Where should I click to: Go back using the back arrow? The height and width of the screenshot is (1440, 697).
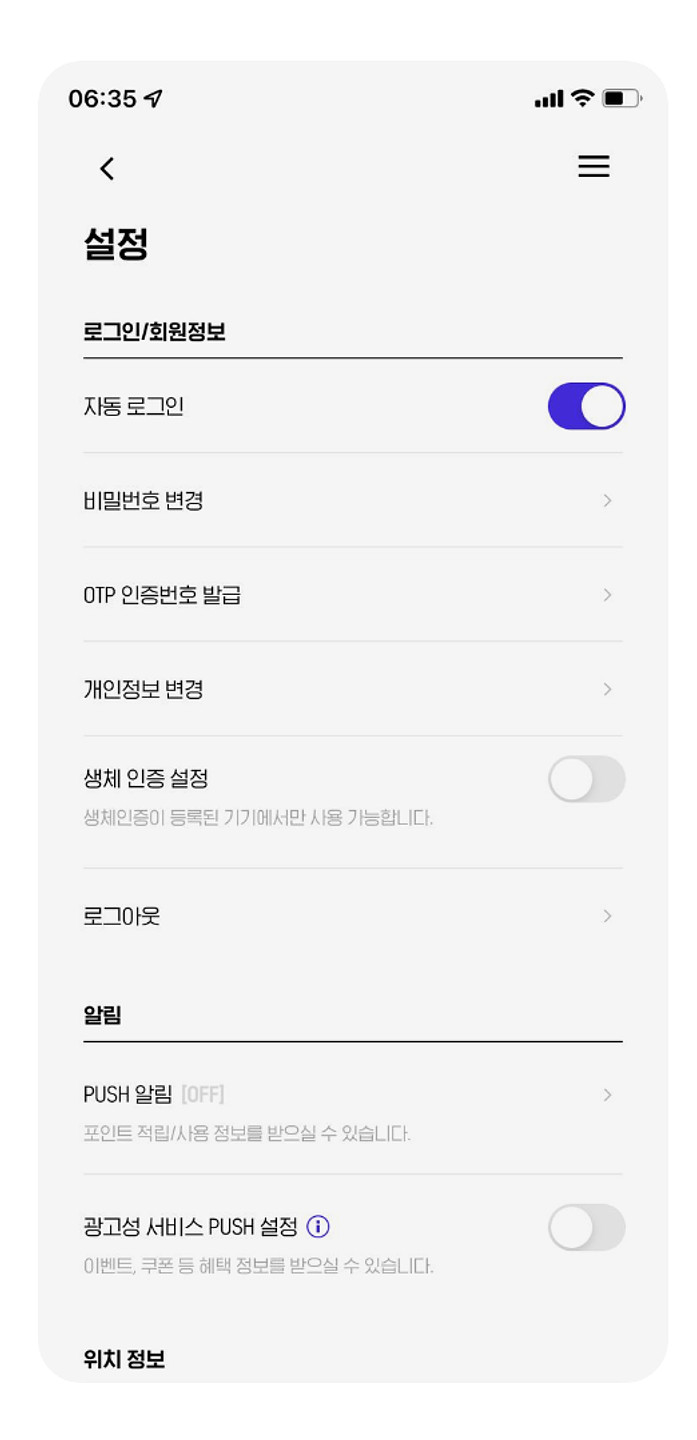click(107, 169)
